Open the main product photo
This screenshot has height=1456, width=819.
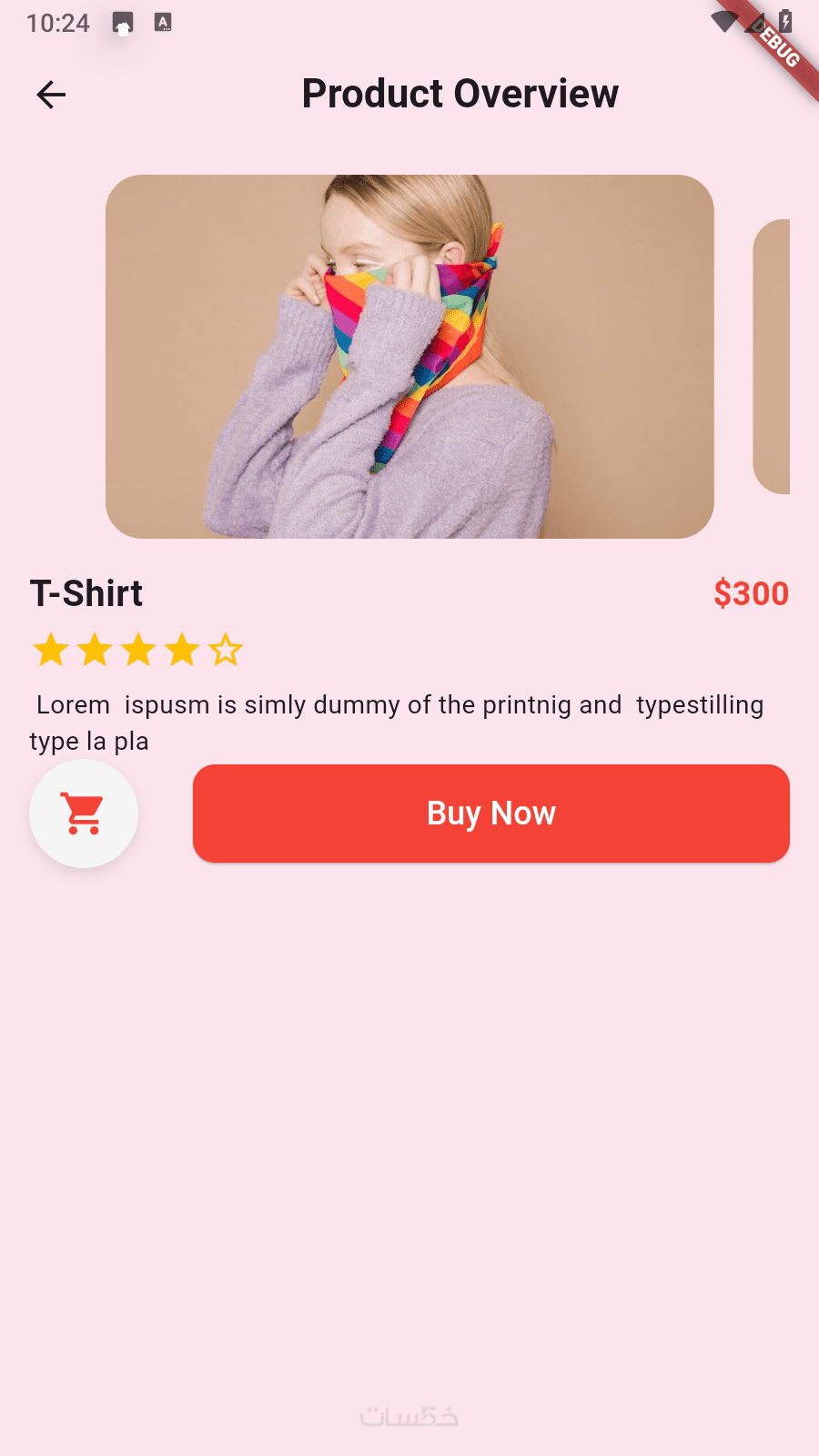click(409, 357)
